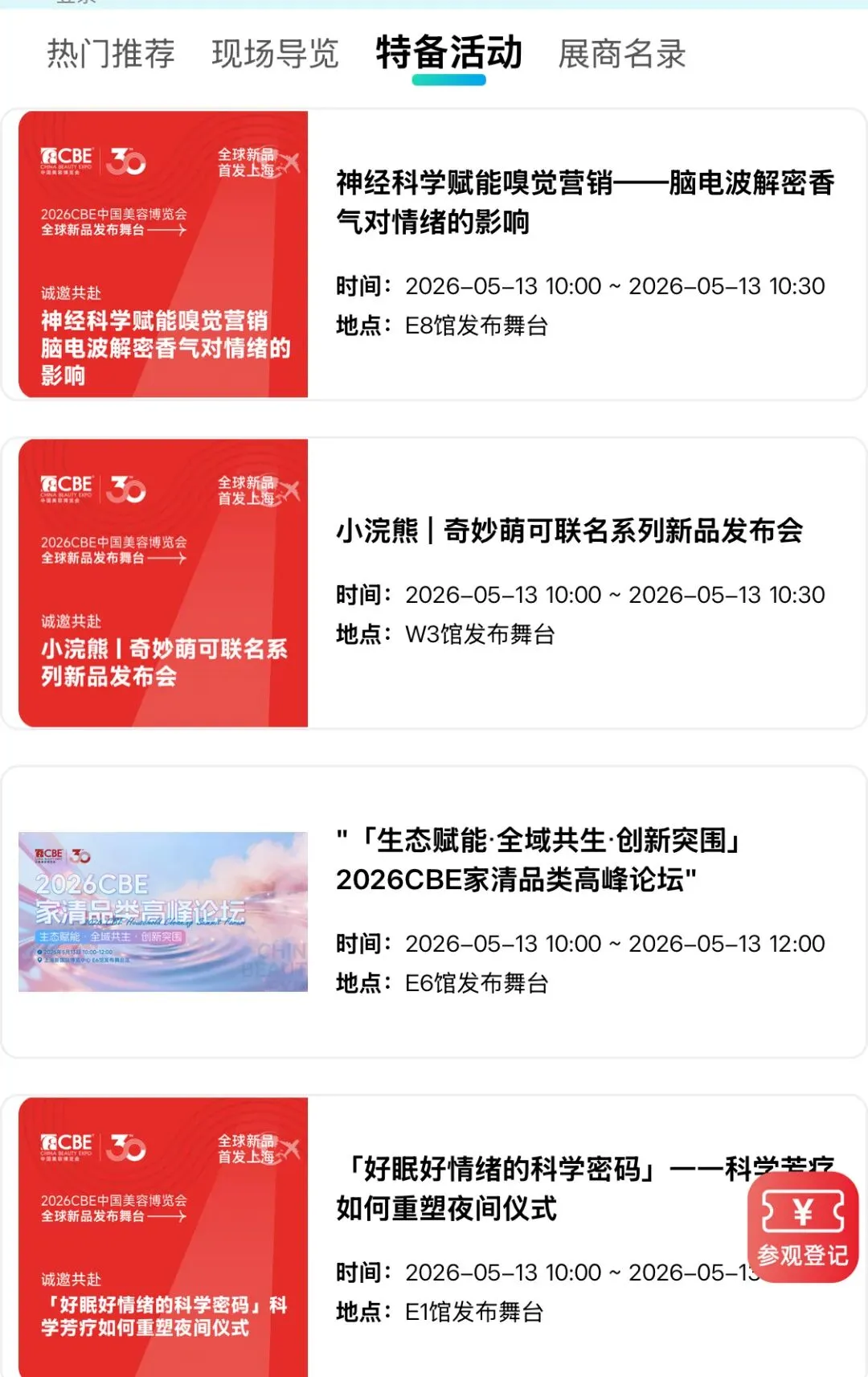Image resolution: width=868 pixels, height=1377 pixels.
Task: Open the 好眠好情绪的科学密码 event card
Action: pyautogui.click(x=434, y=1236)
